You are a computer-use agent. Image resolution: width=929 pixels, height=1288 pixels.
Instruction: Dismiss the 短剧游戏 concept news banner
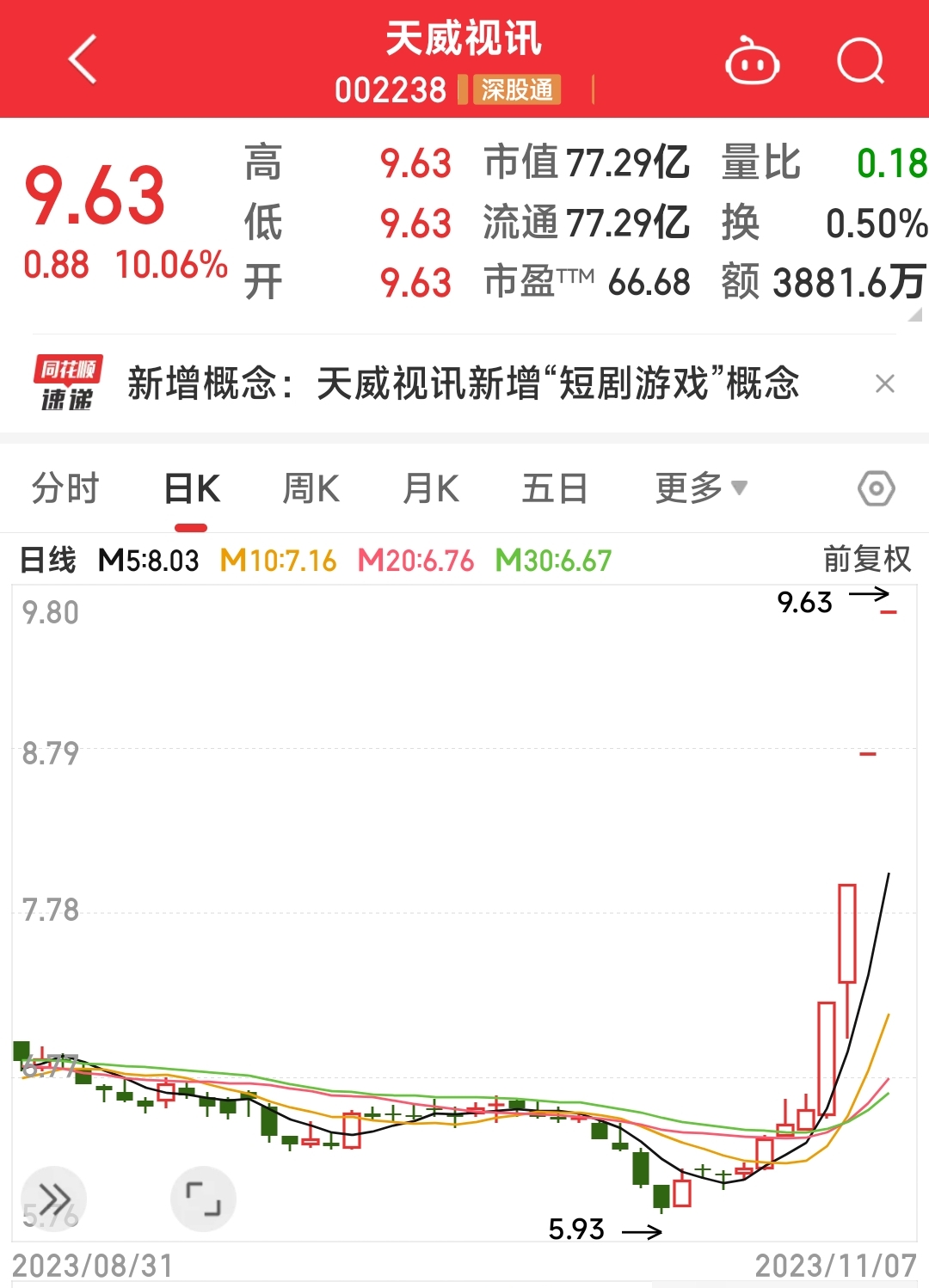click(884, 383)
